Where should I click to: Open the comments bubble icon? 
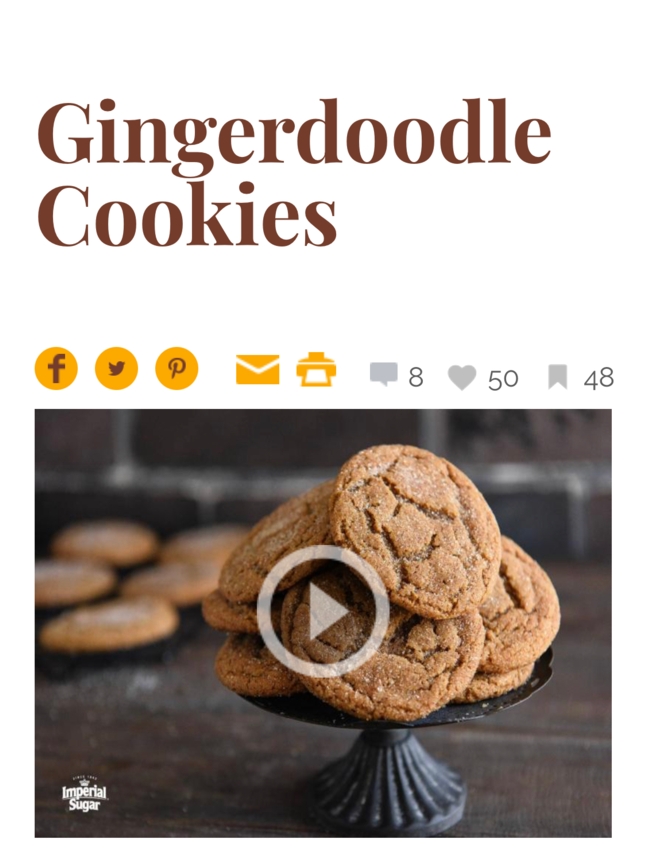(x=383, y=375)
